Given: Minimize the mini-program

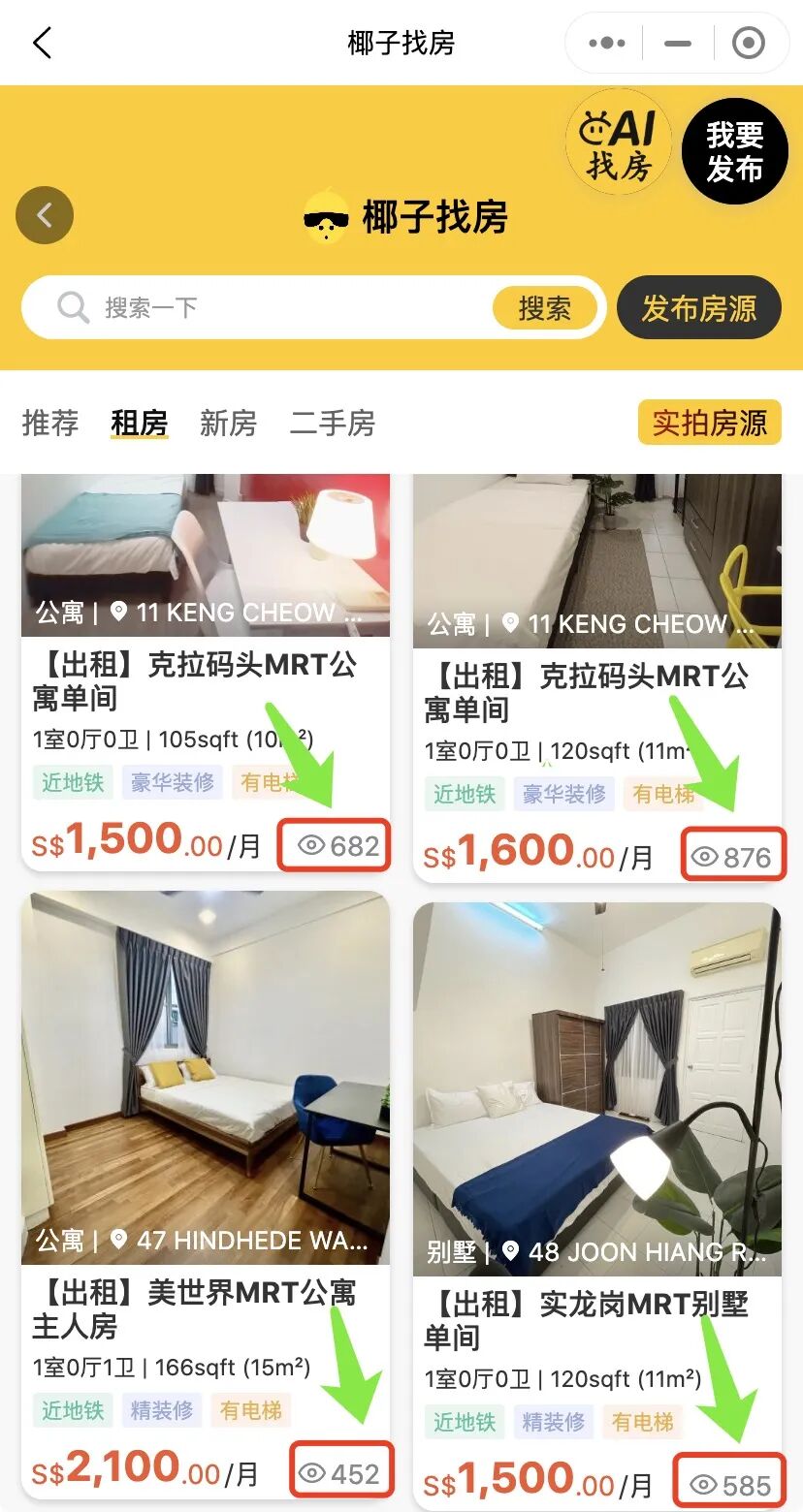Looking at the screenshot, I should 678,44.
